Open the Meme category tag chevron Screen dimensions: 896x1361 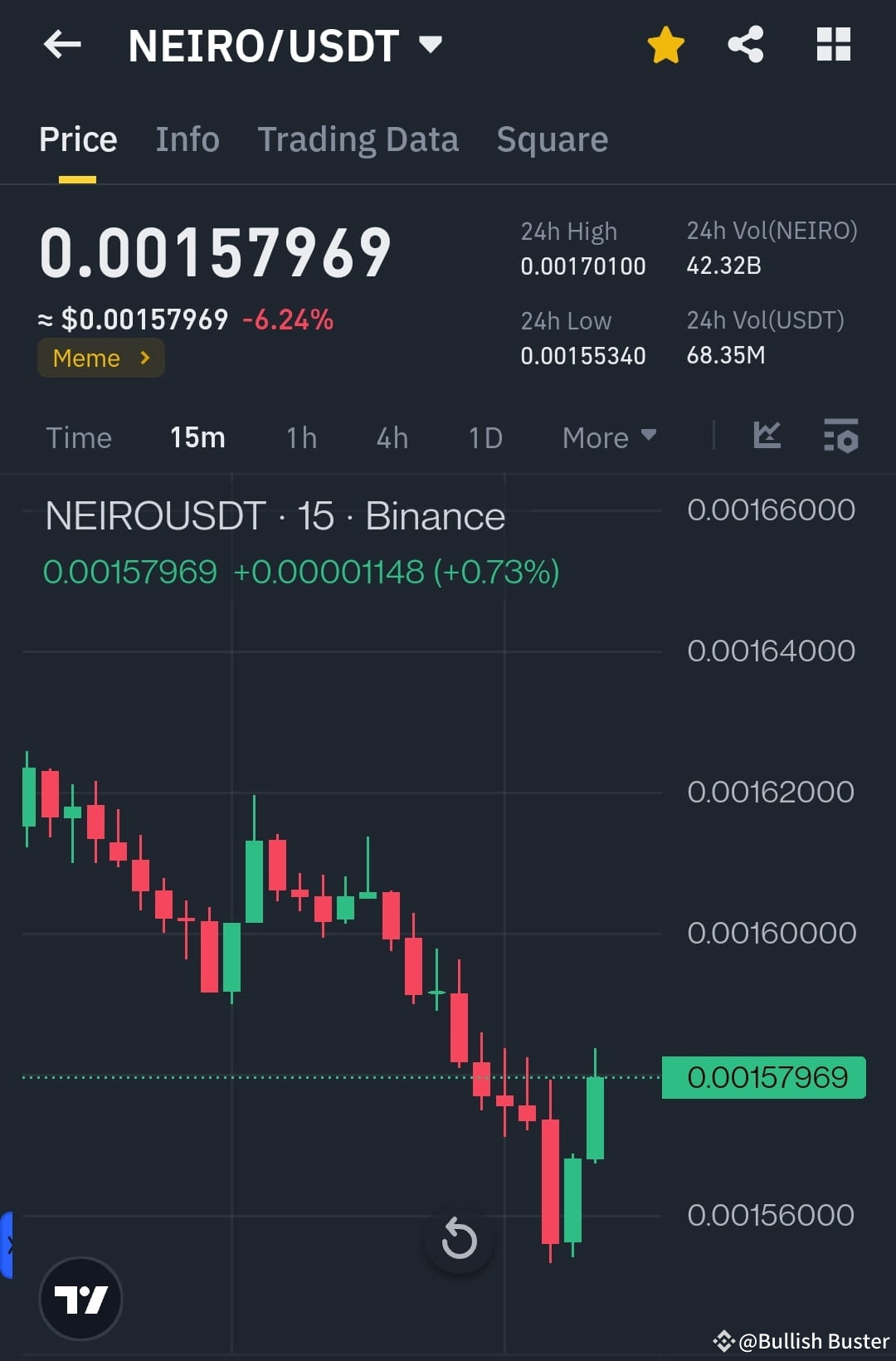[x=145, y=358]
